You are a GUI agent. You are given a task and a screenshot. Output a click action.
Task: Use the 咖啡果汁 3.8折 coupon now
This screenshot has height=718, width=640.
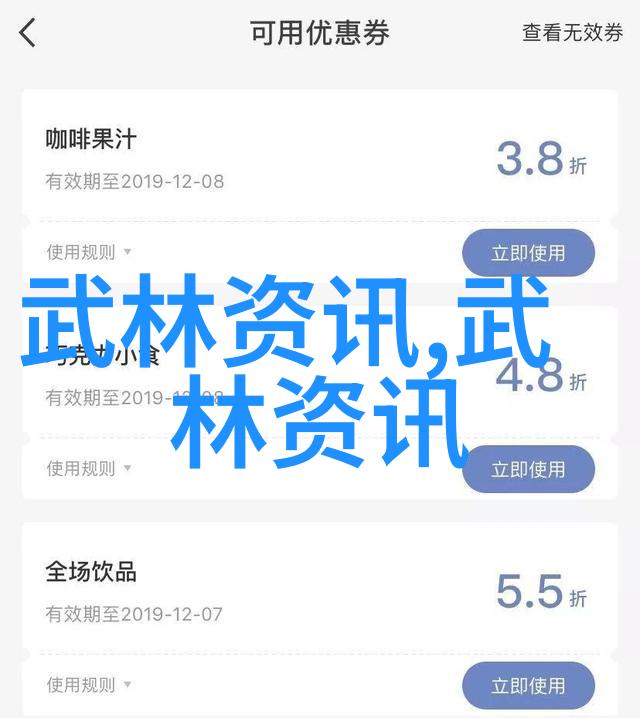tap(528, 254)
